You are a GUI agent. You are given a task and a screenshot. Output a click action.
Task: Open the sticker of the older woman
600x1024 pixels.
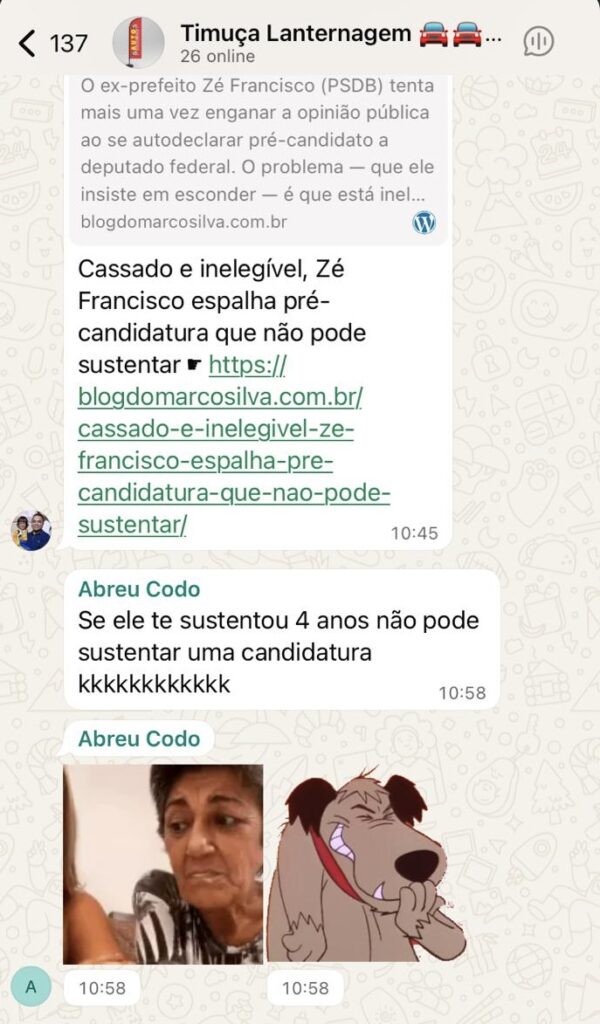[163, 863]
